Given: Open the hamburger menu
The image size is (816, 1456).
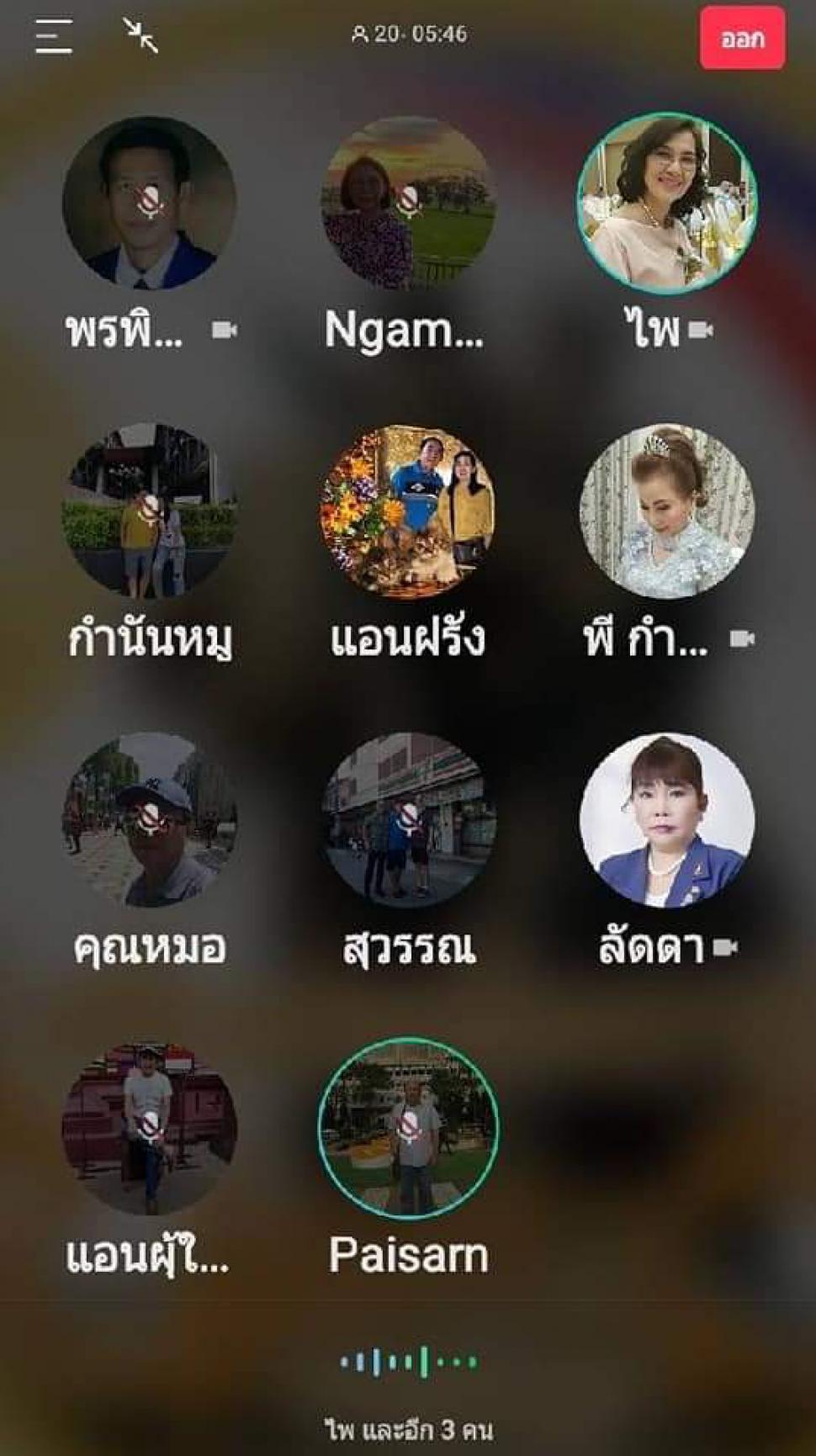Looking at the screenshot, I should click(x=54, y=35).
